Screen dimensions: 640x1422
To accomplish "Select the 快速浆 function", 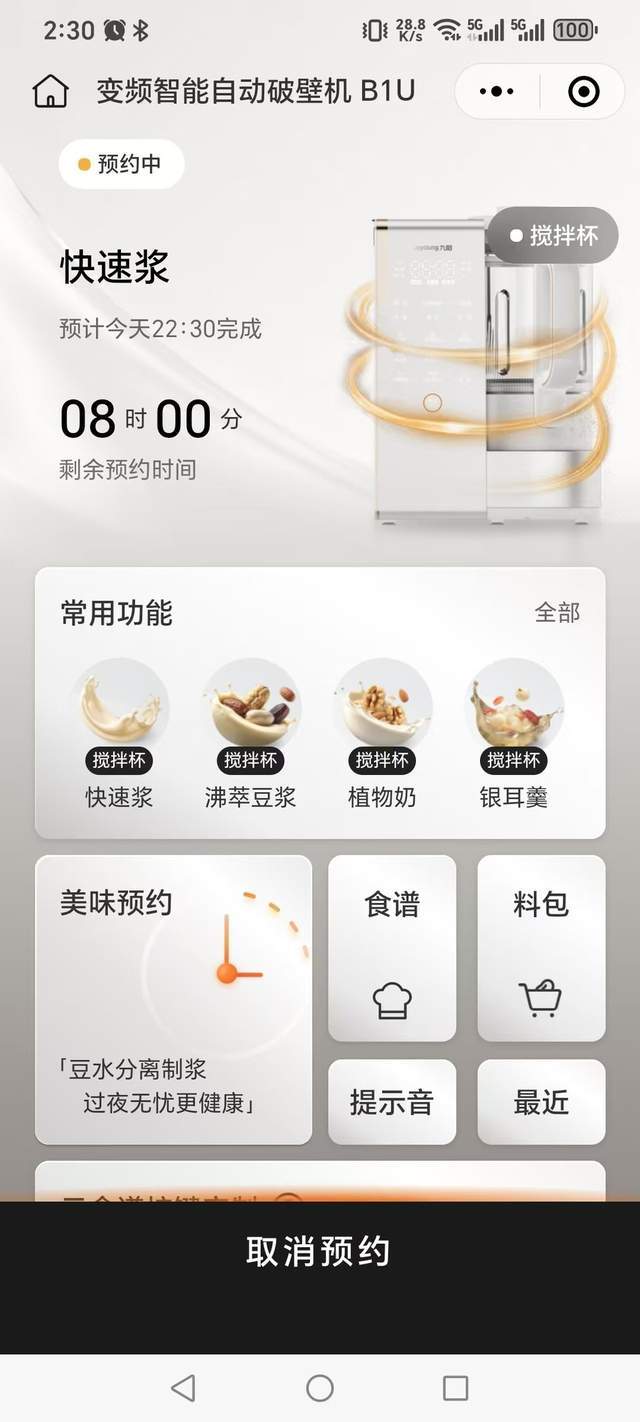I will tap(119, 734).
